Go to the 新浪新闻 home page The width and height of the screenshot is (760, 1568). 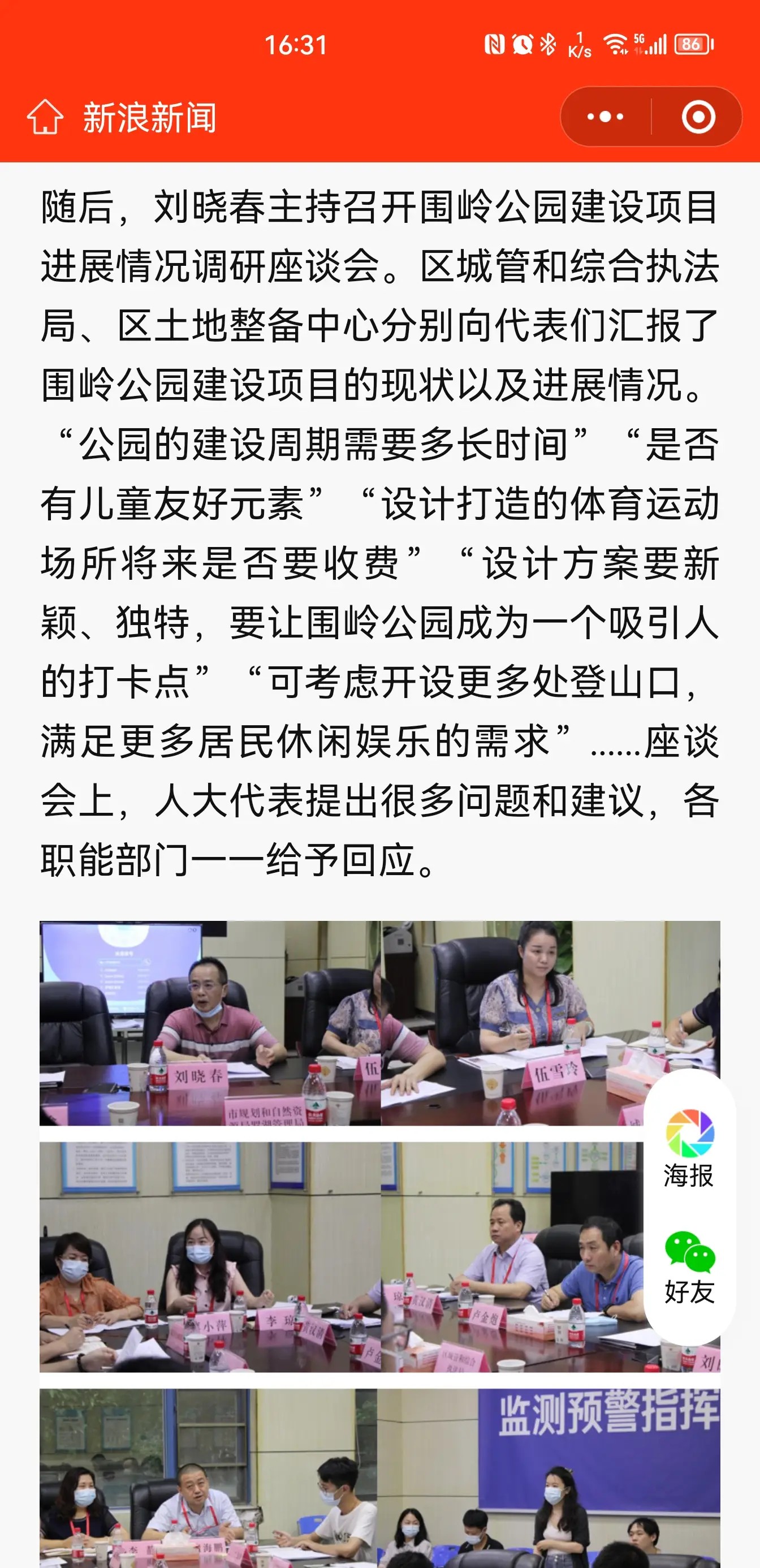point(46,117)
